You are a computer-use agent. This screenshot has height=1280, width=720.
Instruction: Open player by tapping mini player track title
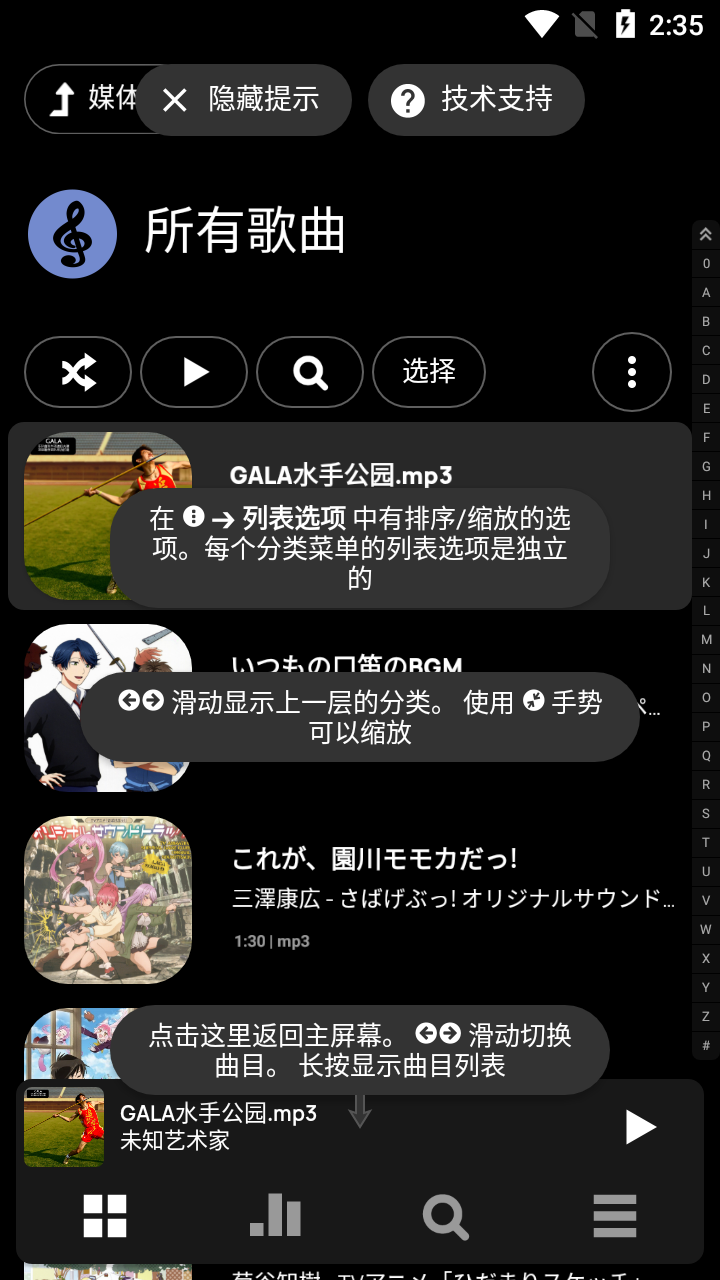coord(218,1113)
